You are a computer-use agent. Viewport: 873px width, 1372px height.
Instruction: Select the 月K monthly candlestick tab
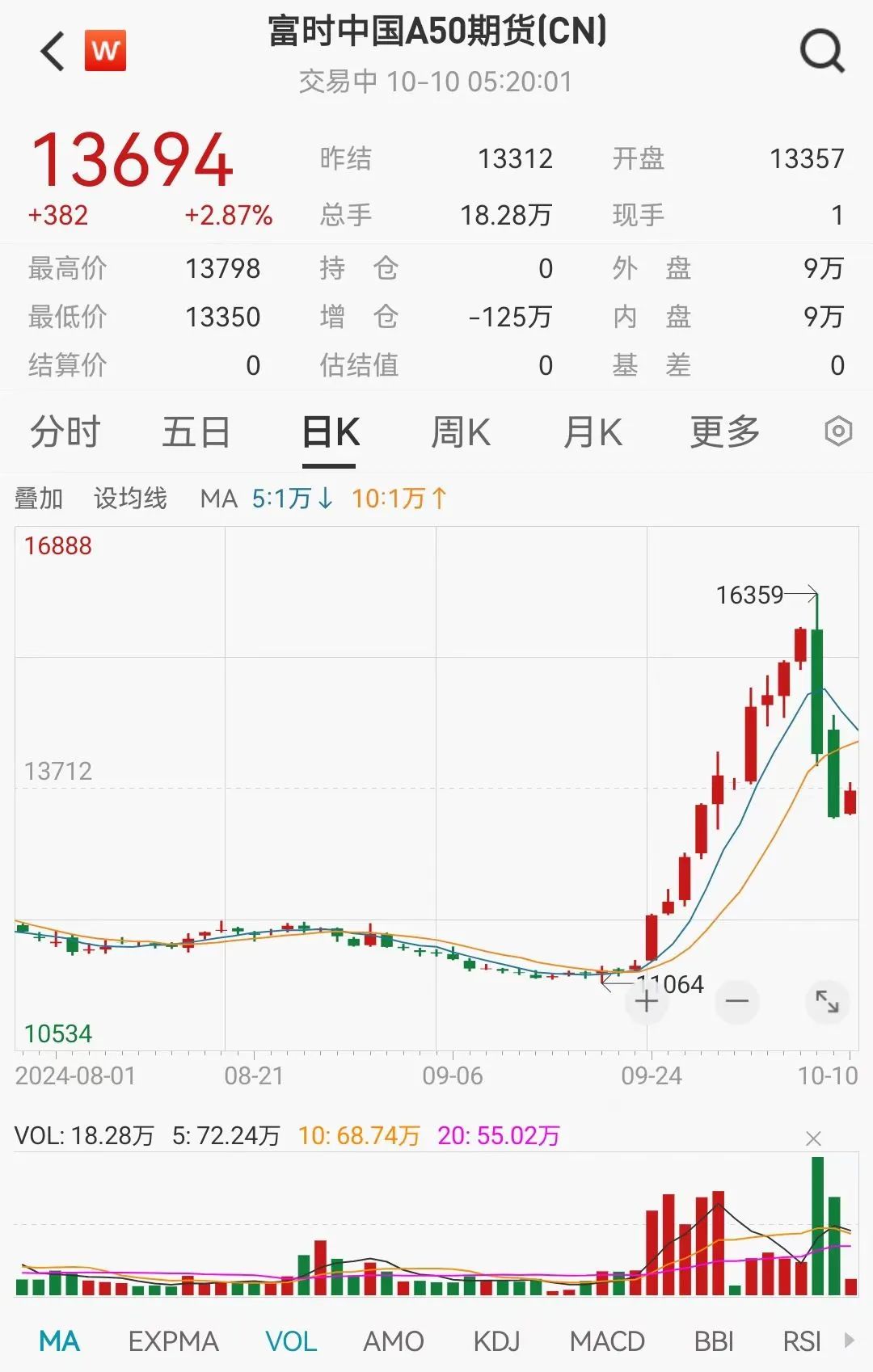(593, 431)
